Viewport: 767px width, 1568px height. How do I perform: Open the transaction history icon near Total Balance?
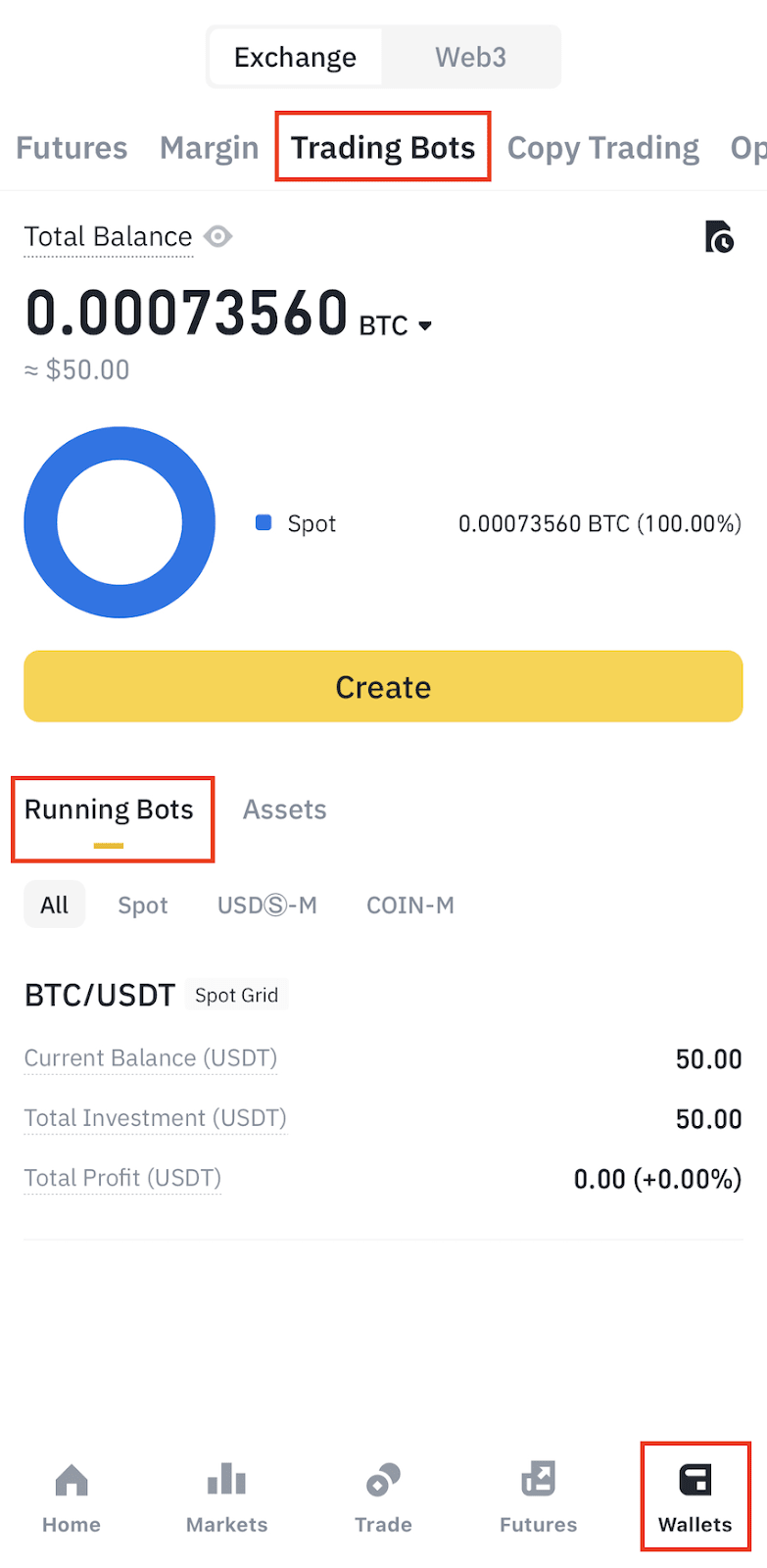point(719,238)
